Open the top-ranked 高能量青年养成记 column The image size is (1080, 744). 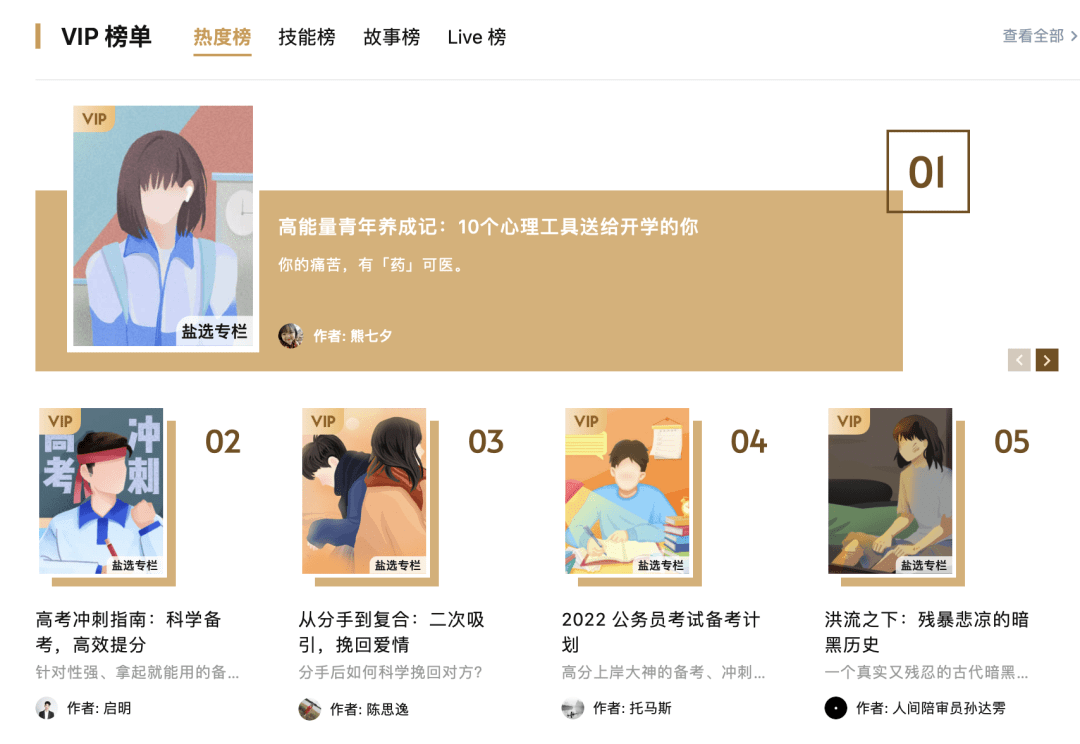tap(488, 227)
